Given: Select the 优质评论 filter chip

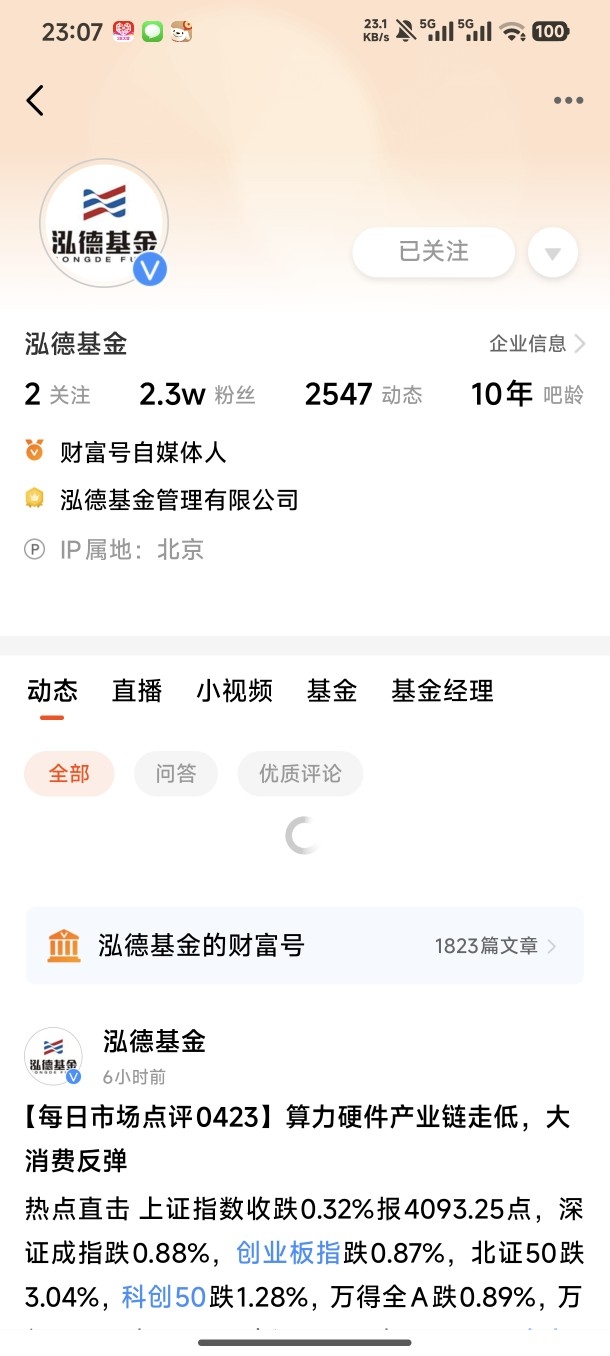Looking at the screenshot, I should click(x=300, y=774).
